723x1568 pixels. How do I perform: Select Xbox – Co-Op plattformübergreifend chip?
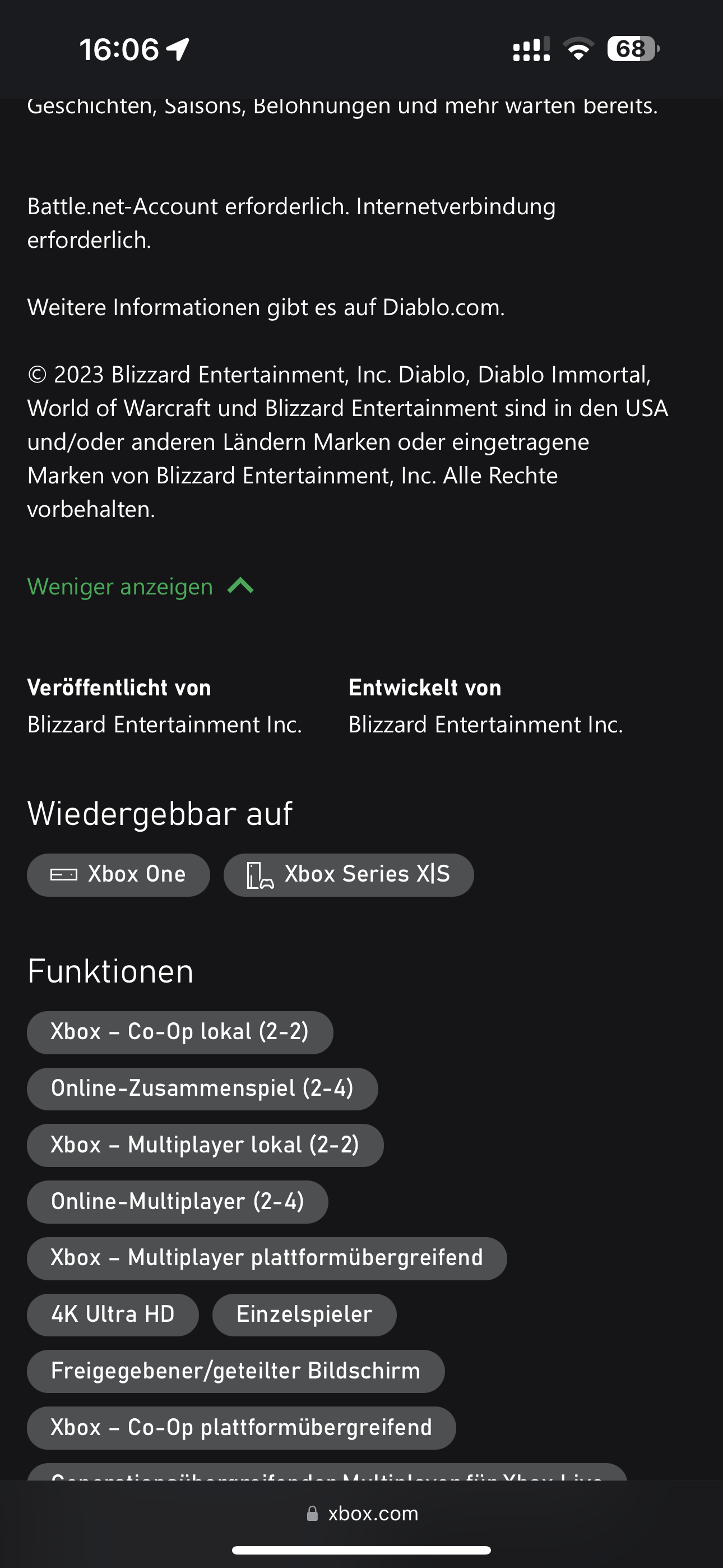241,1428
